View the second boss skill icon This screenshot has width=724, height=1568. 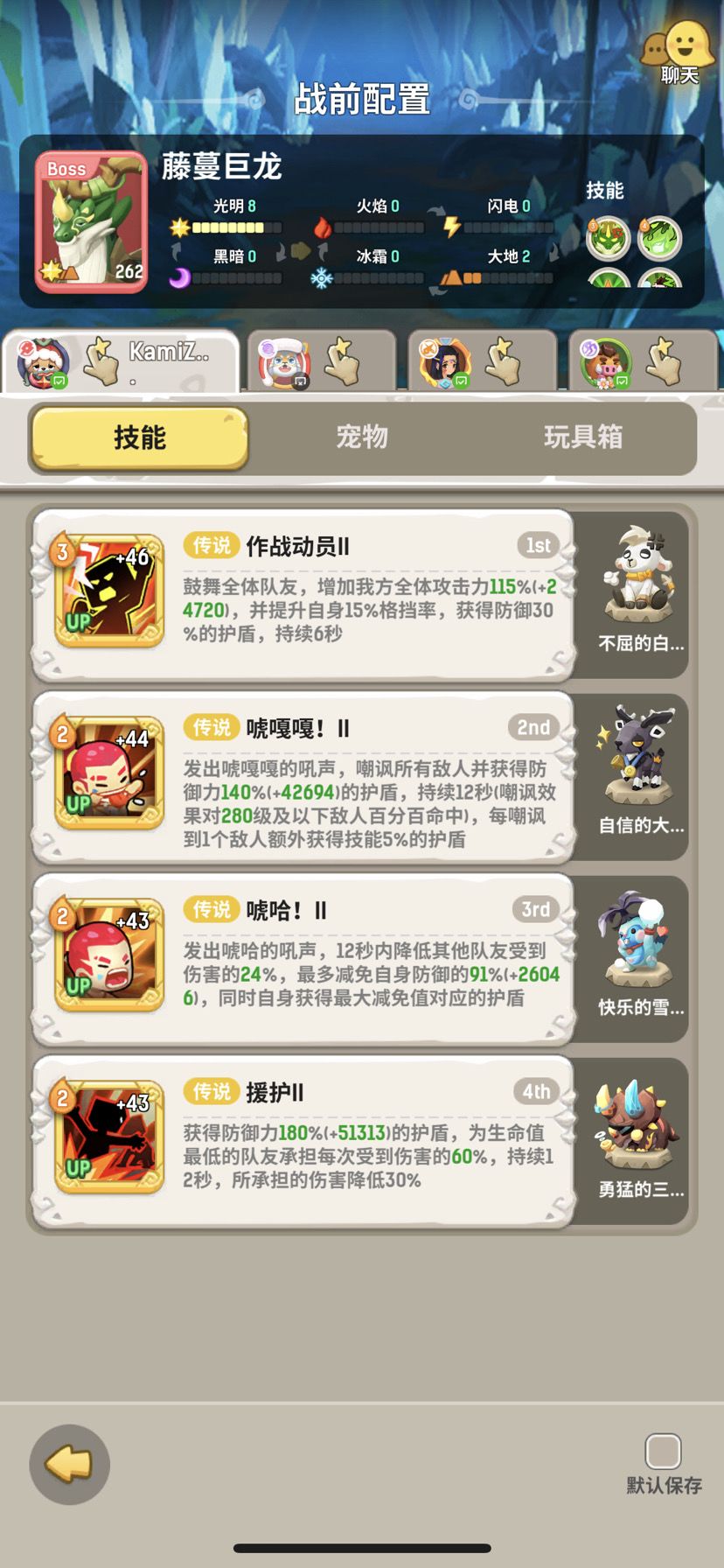tap(659, 238)
